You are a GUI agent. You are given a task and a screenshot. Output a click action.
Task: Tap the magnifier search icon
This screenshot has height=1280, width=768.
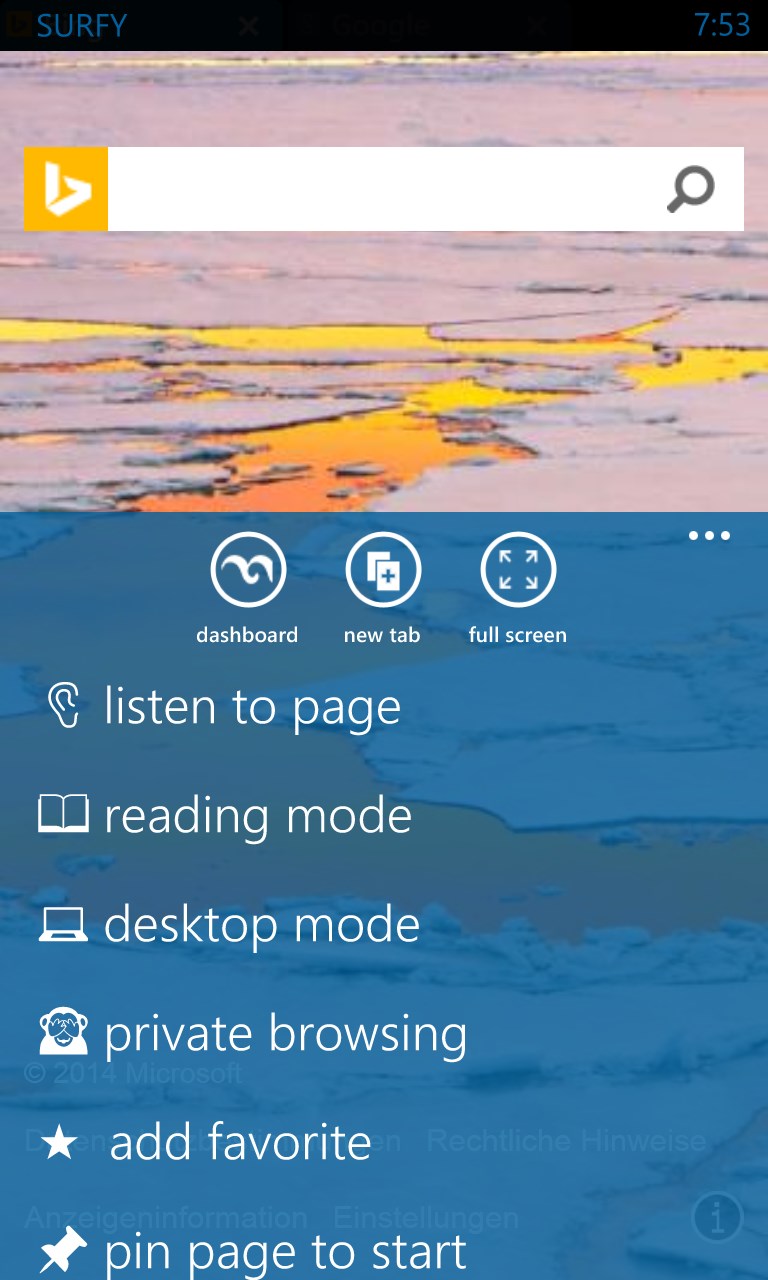[691, 189]
